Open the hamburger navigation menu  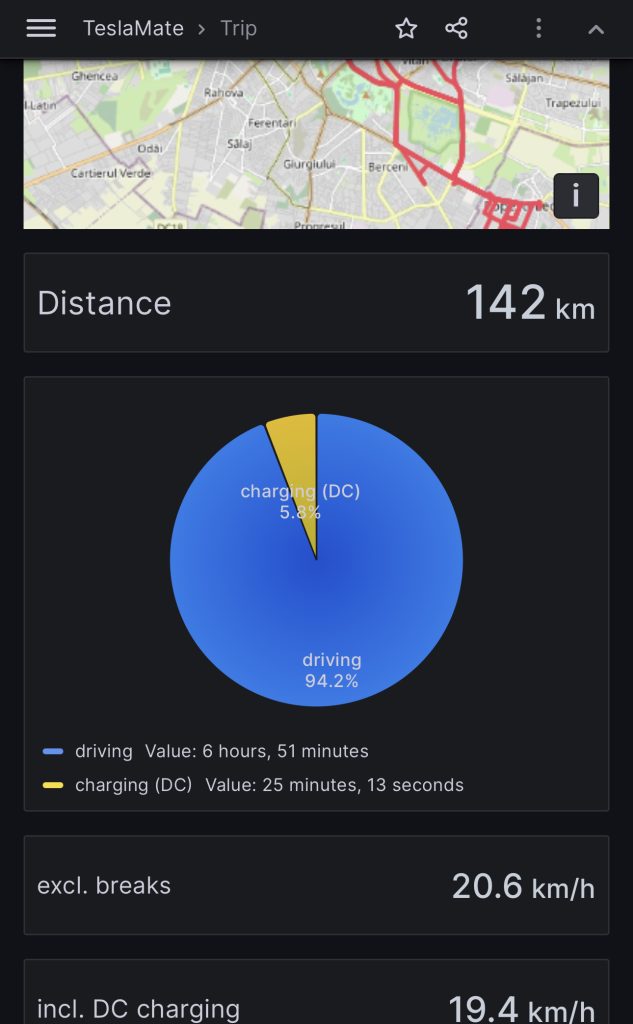point(41,28)
